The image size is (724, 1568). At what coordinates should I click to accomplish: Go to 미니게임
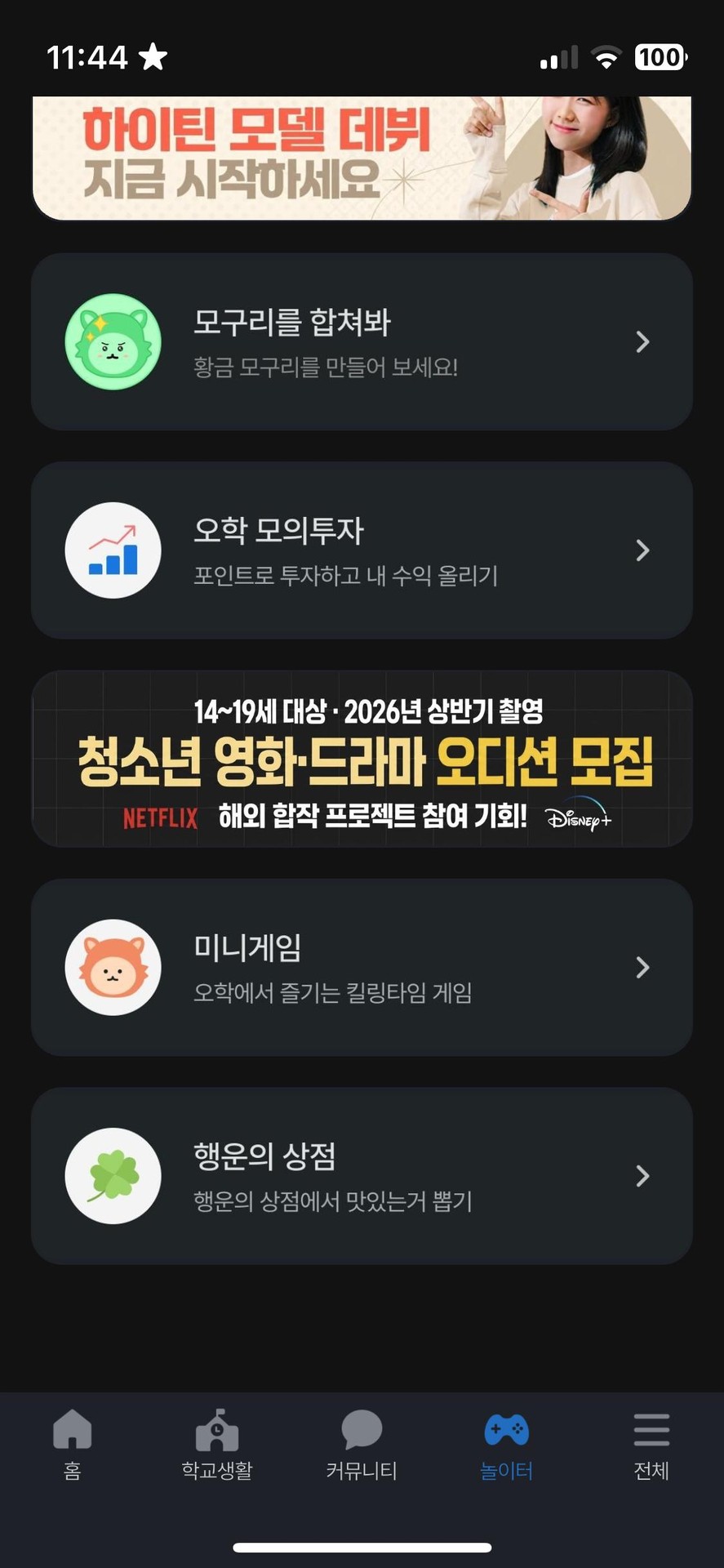[x=362, y=968]
